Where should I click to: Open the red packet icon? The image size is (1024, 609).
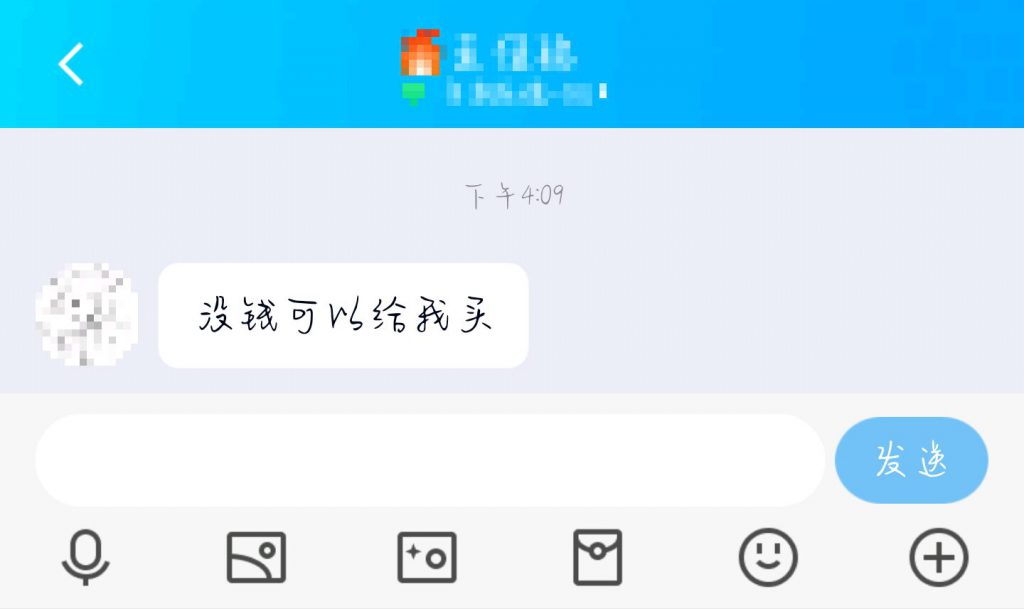[597, 556]
